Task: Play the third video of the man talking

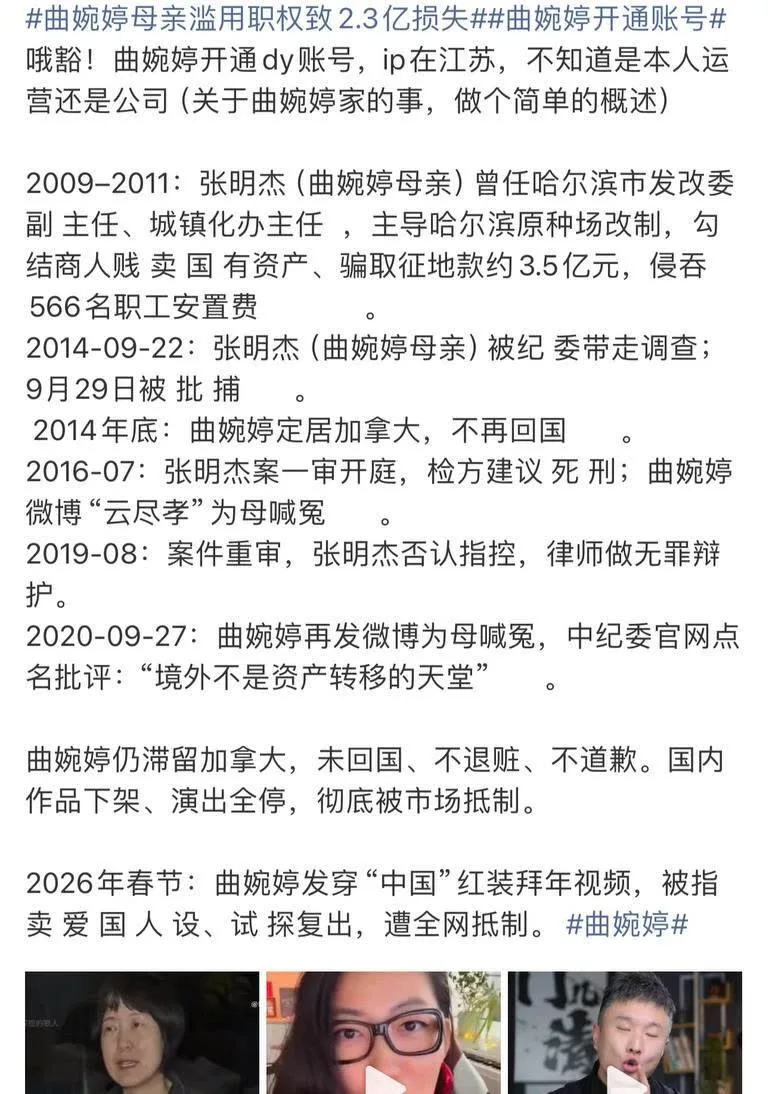Action: (x=625, y=1033)
